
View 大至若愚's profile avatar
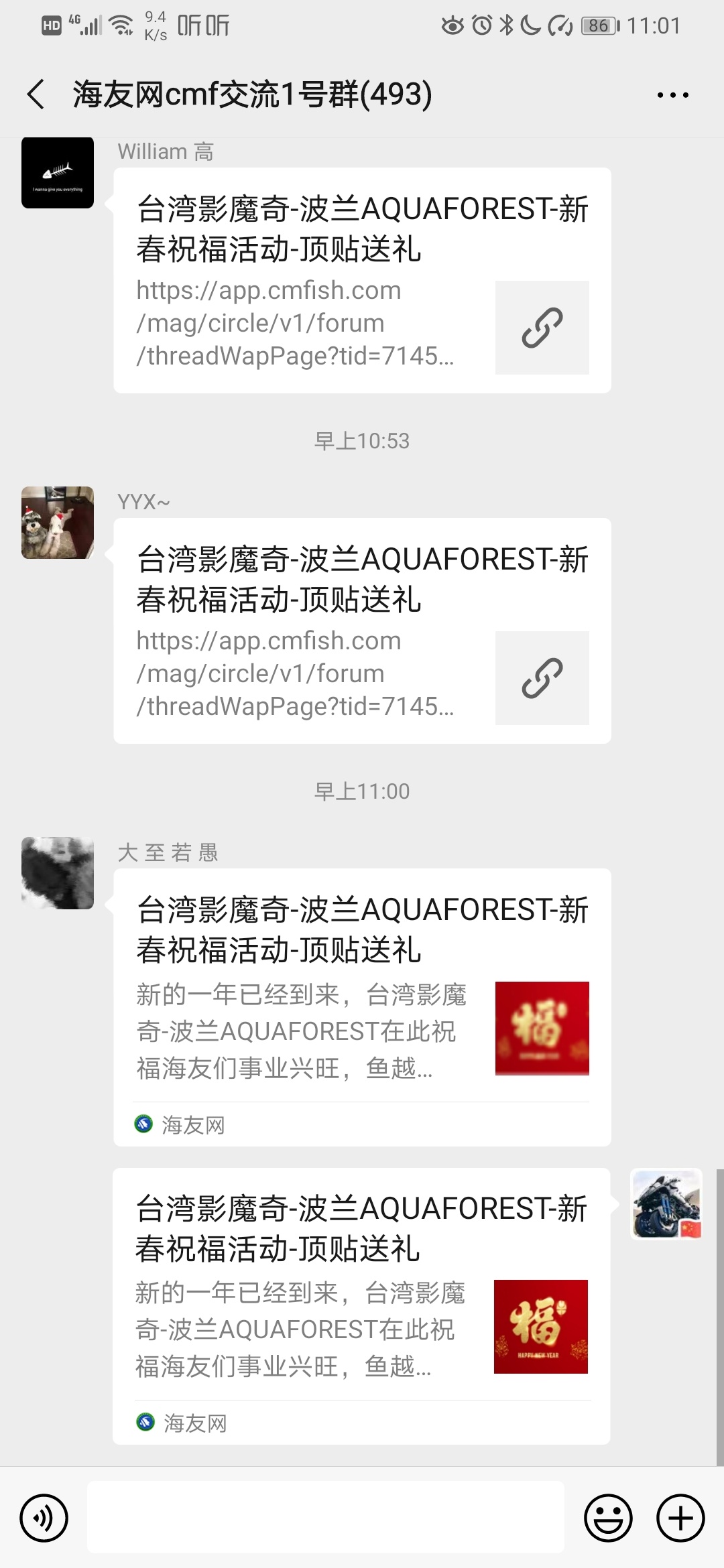58,873
